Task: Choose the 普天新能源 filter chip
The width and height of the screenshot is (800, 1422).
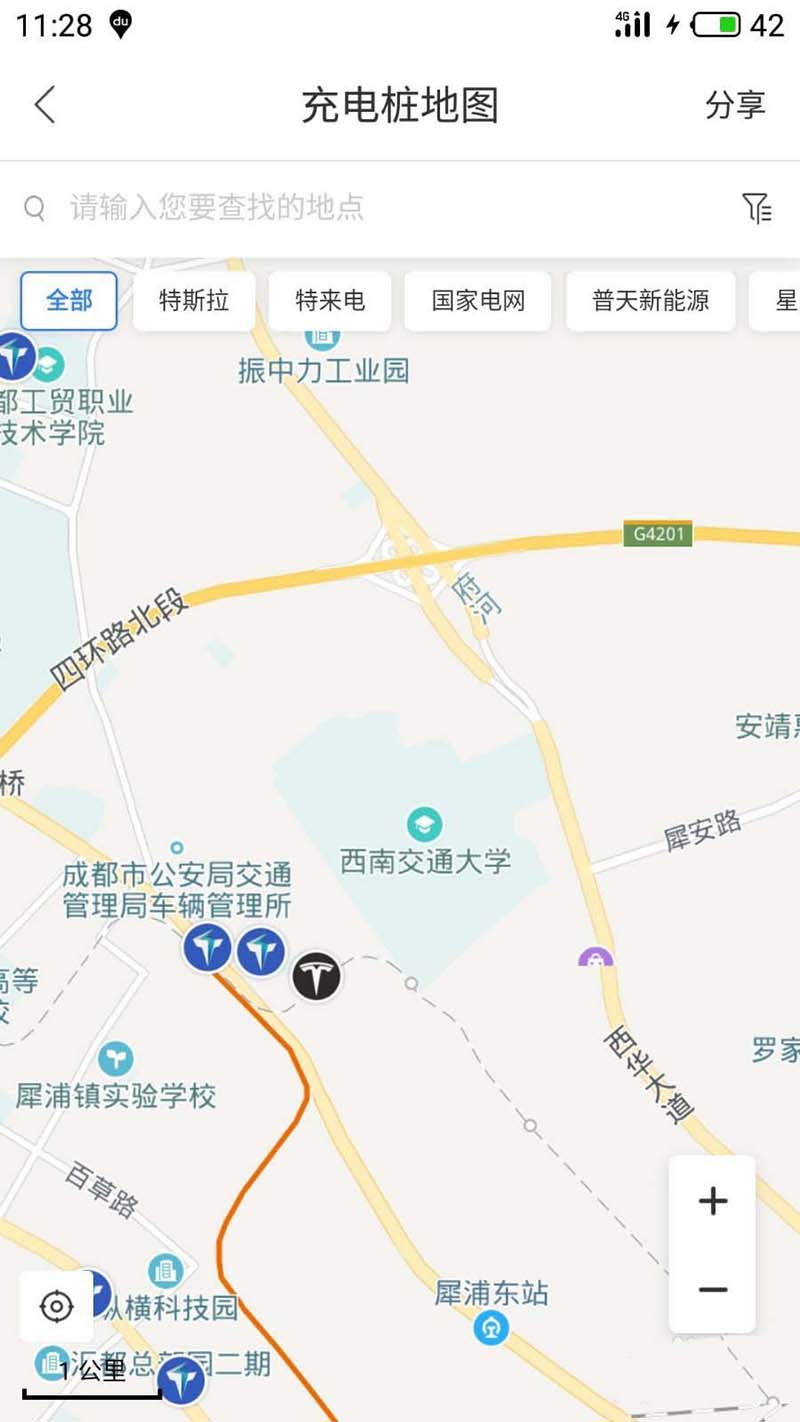Action: [x=651, y=300]
